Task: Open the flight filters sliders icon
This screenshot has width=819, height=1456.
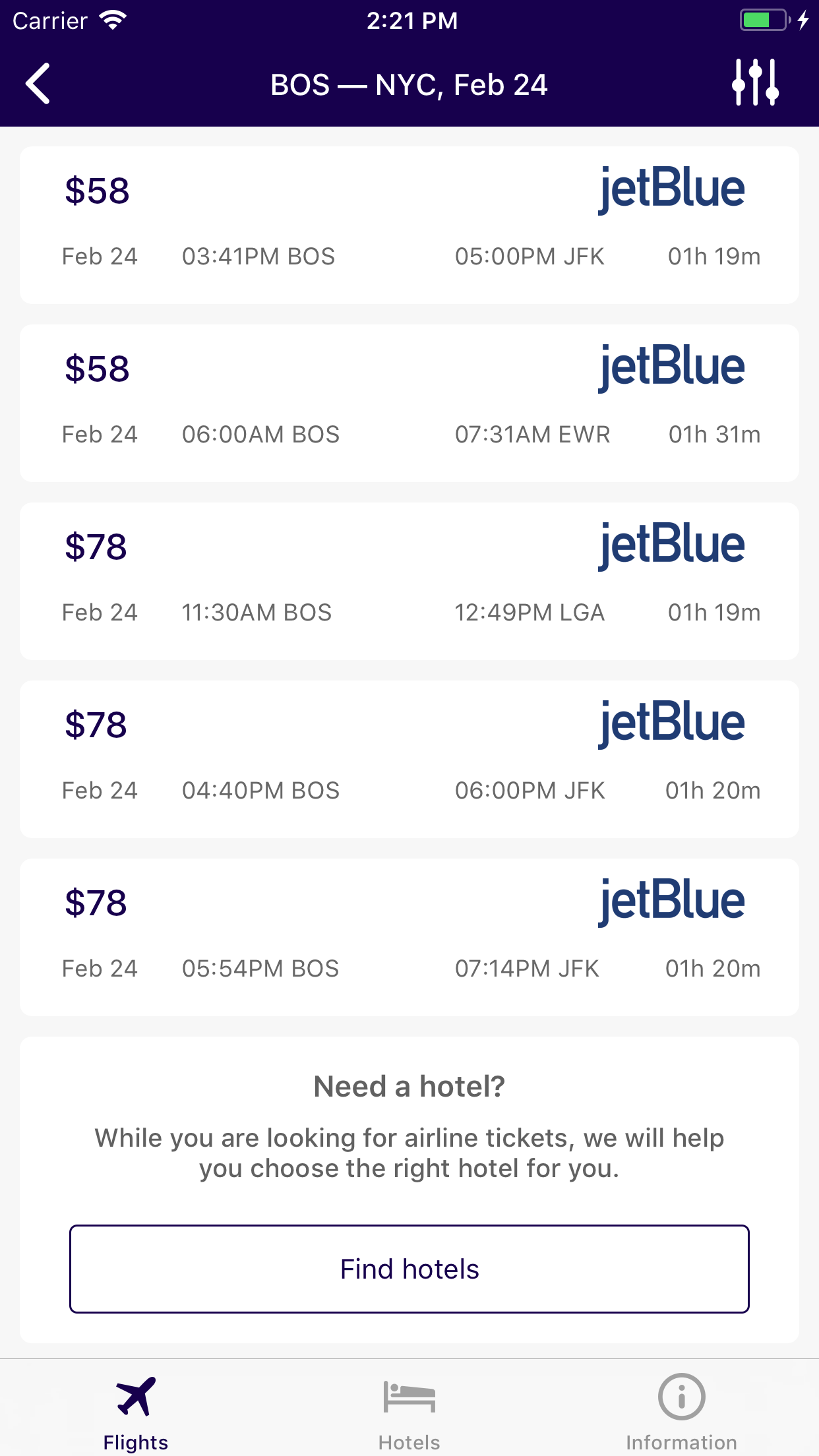Action: coord(756,83)
